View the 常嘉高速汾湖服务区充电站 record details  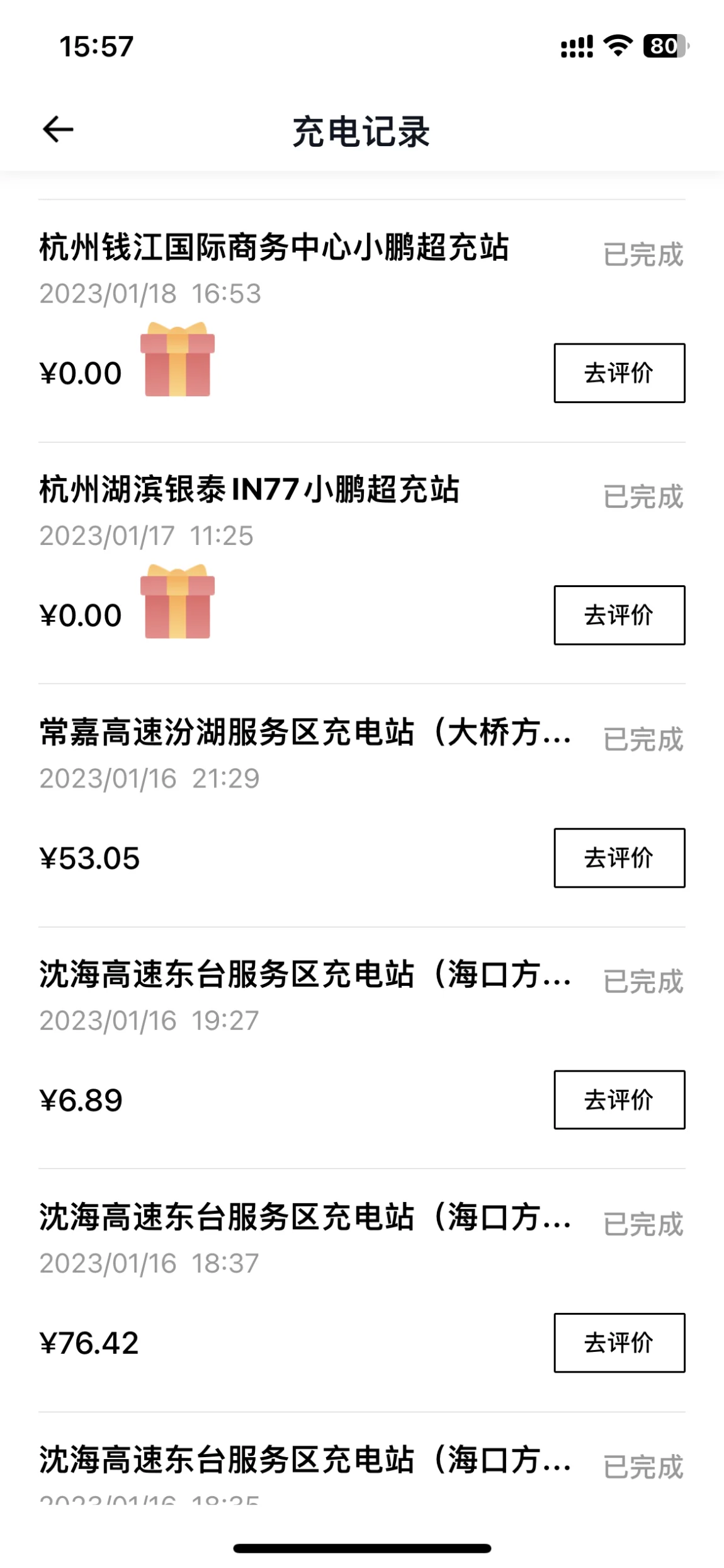click(362, 805)
